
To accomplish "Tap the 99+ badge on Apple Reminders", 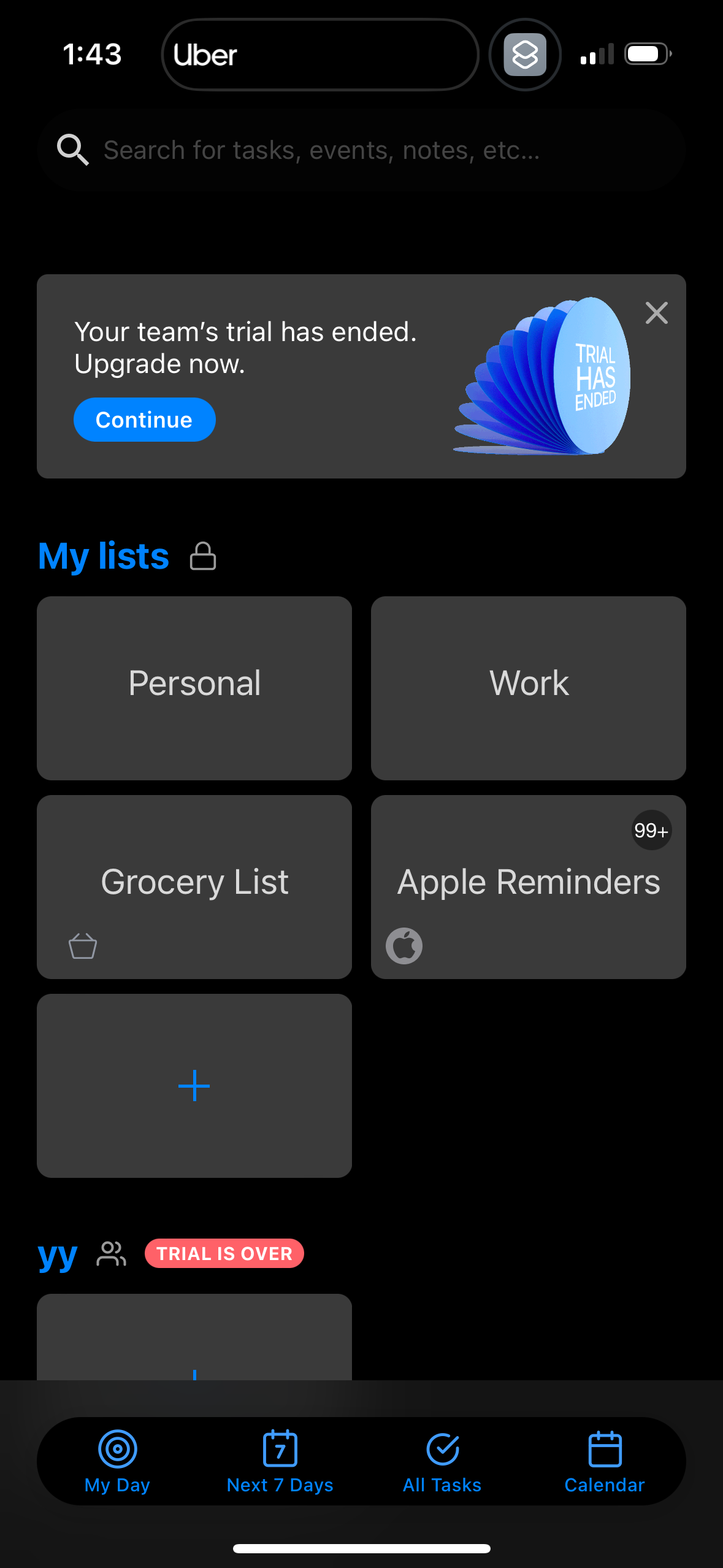I will tap(651, 831).
